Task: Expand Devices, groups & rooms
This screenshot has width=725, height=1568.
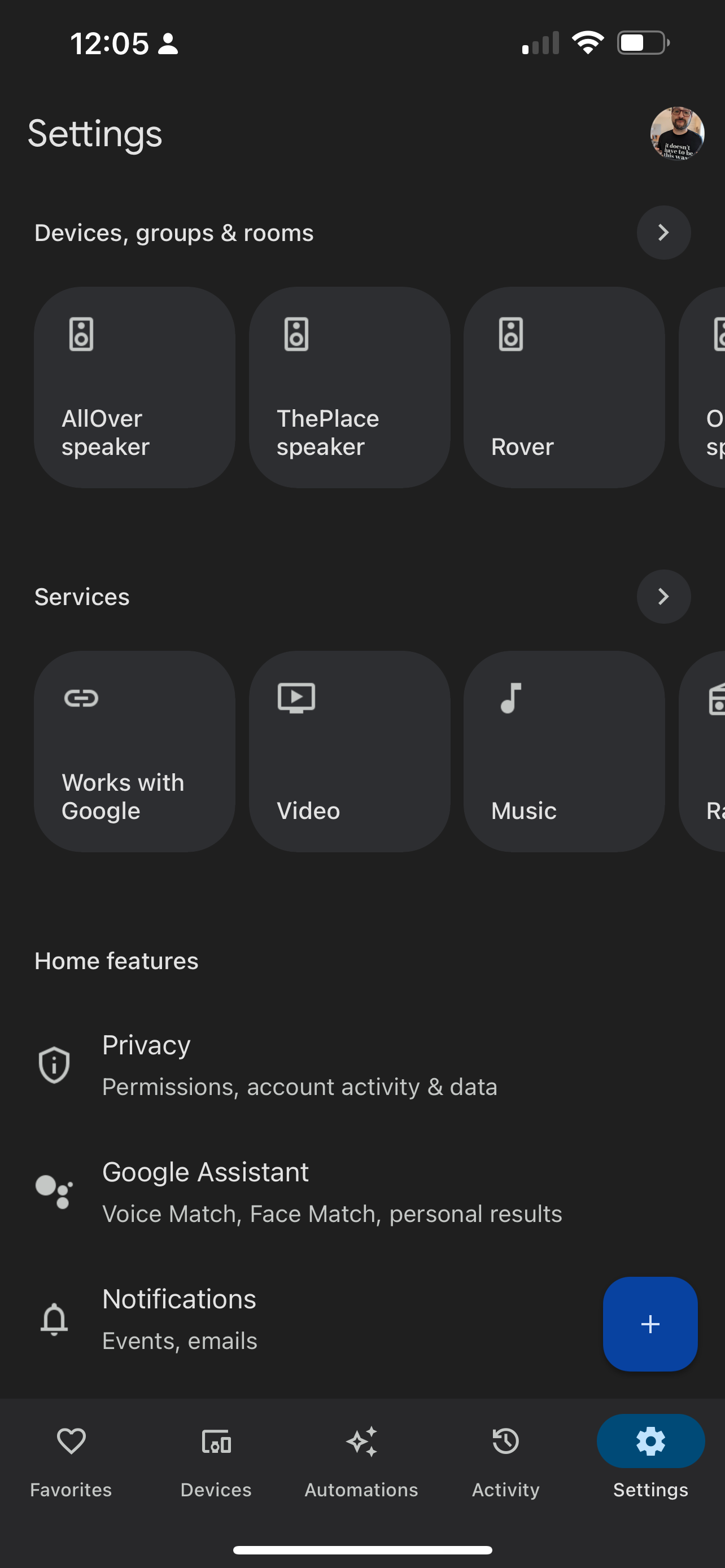Action: (x=663, y=232)
